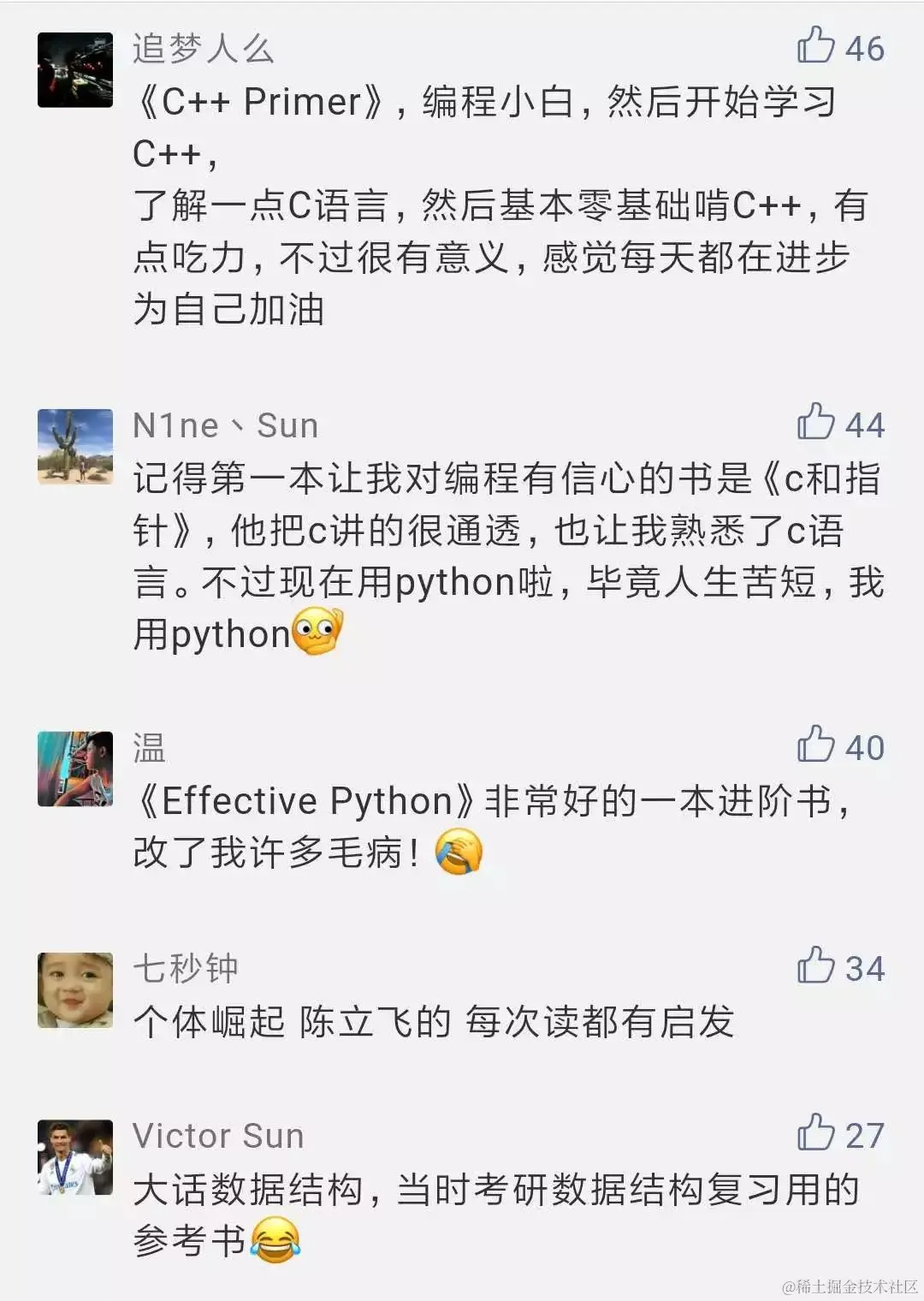
Task: Like Victor Sun's comment
Action: click(816, 1133)
